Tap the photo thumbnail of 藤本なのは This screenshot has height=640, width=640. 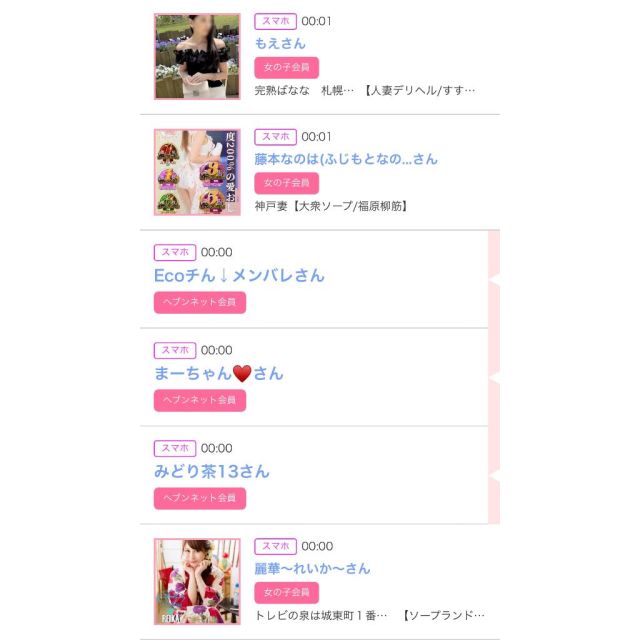coord(197,171)
